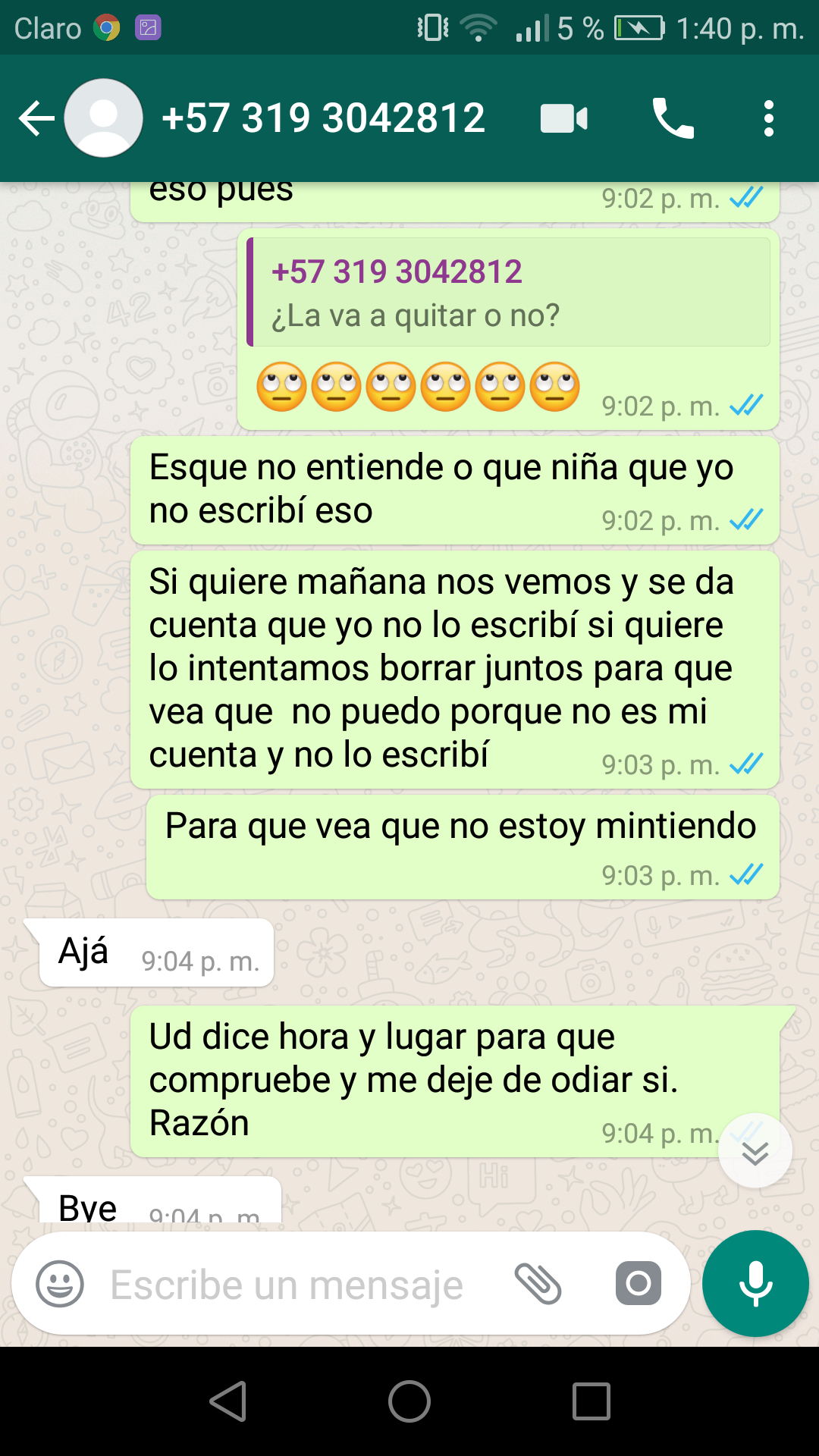
Task: Open the camera to send a photo
Action: click(638, 1284)
